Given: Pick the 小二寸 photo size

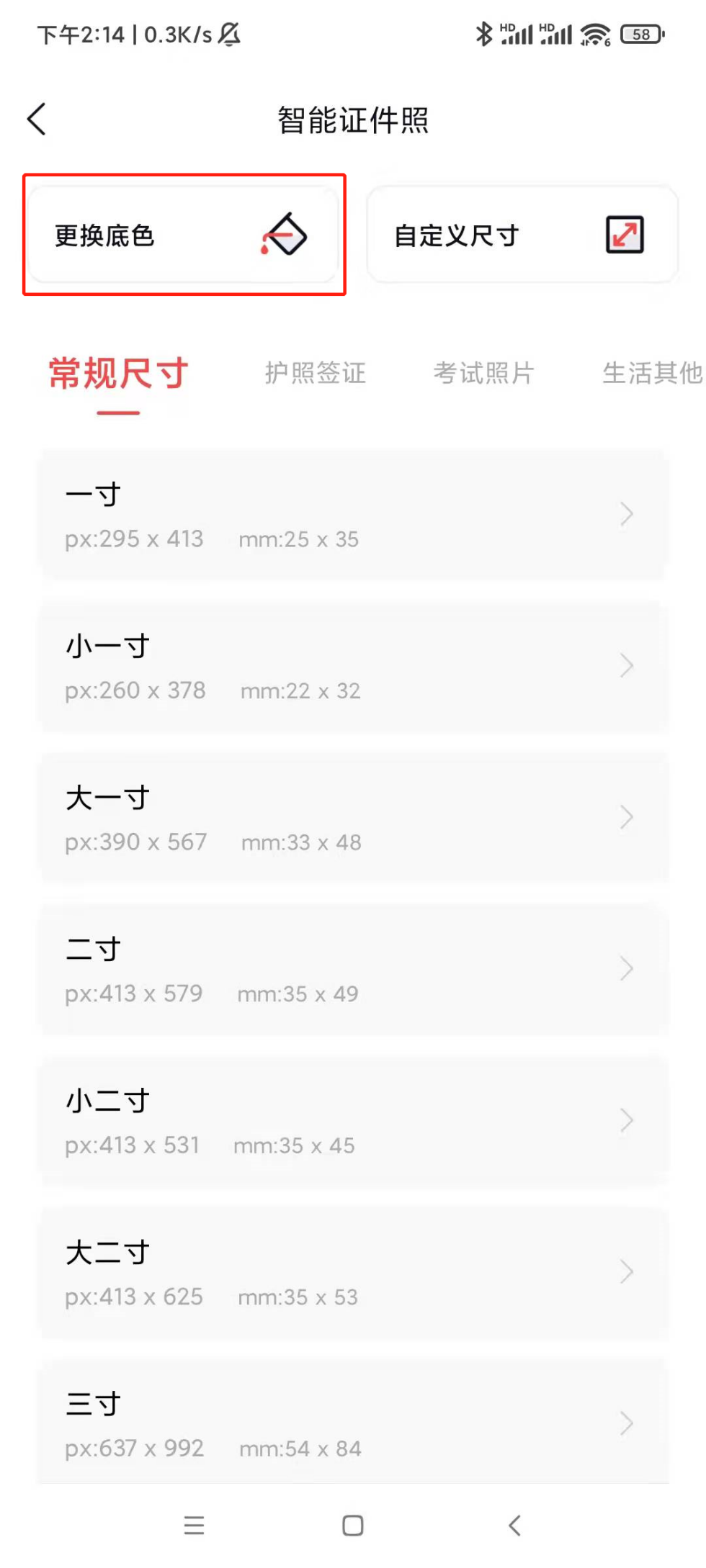Looking at the screenshot, I should [353, 1121].
